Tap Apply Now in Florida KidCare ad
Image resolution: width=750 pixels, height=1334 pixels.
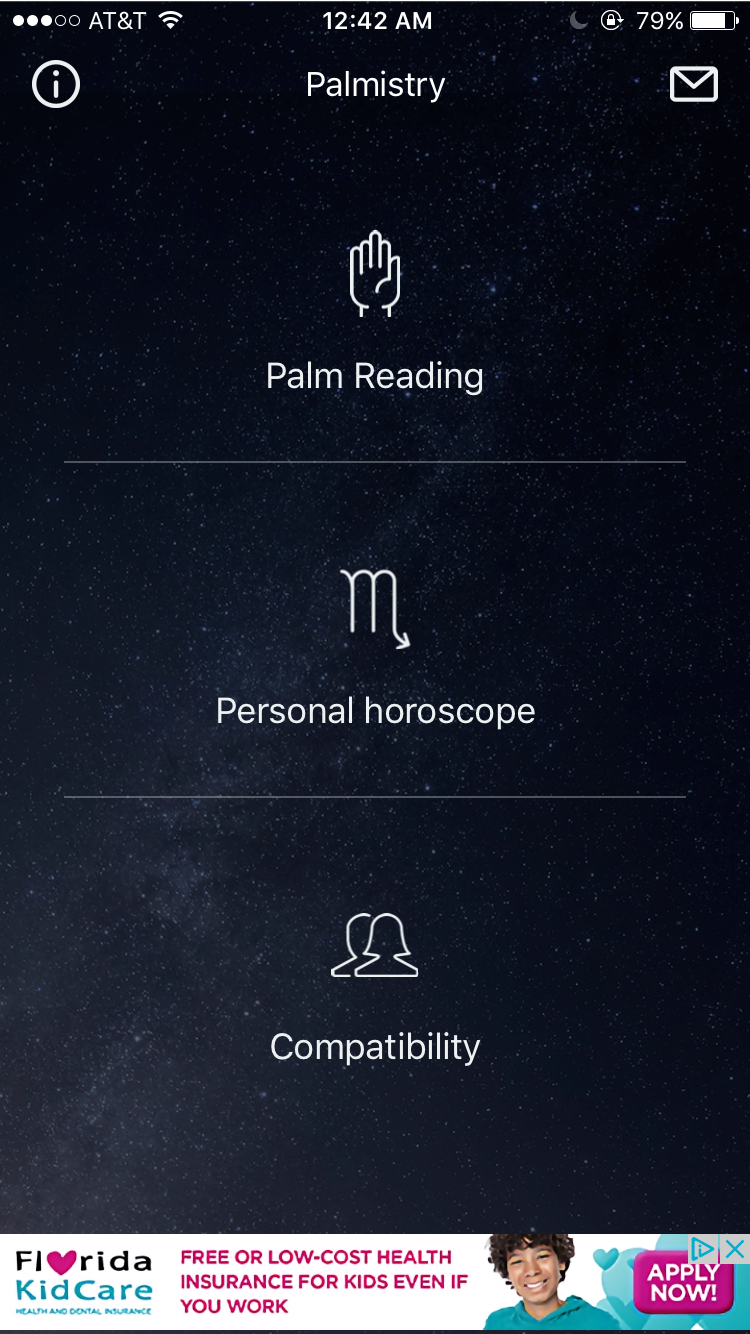coord(683,1282)
